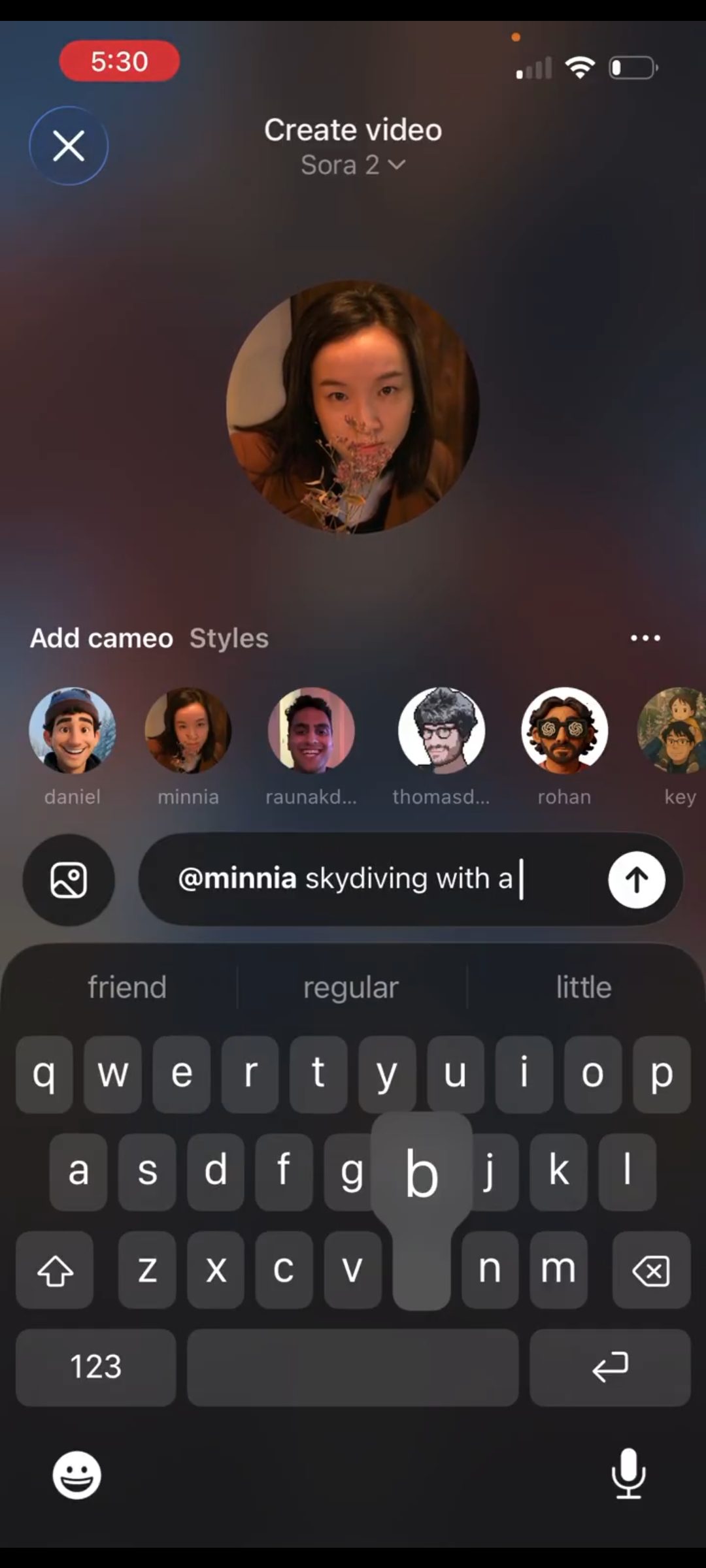
Task: Choose the "regular" keyboard suggestion
Action: click(x=351, y=987)
